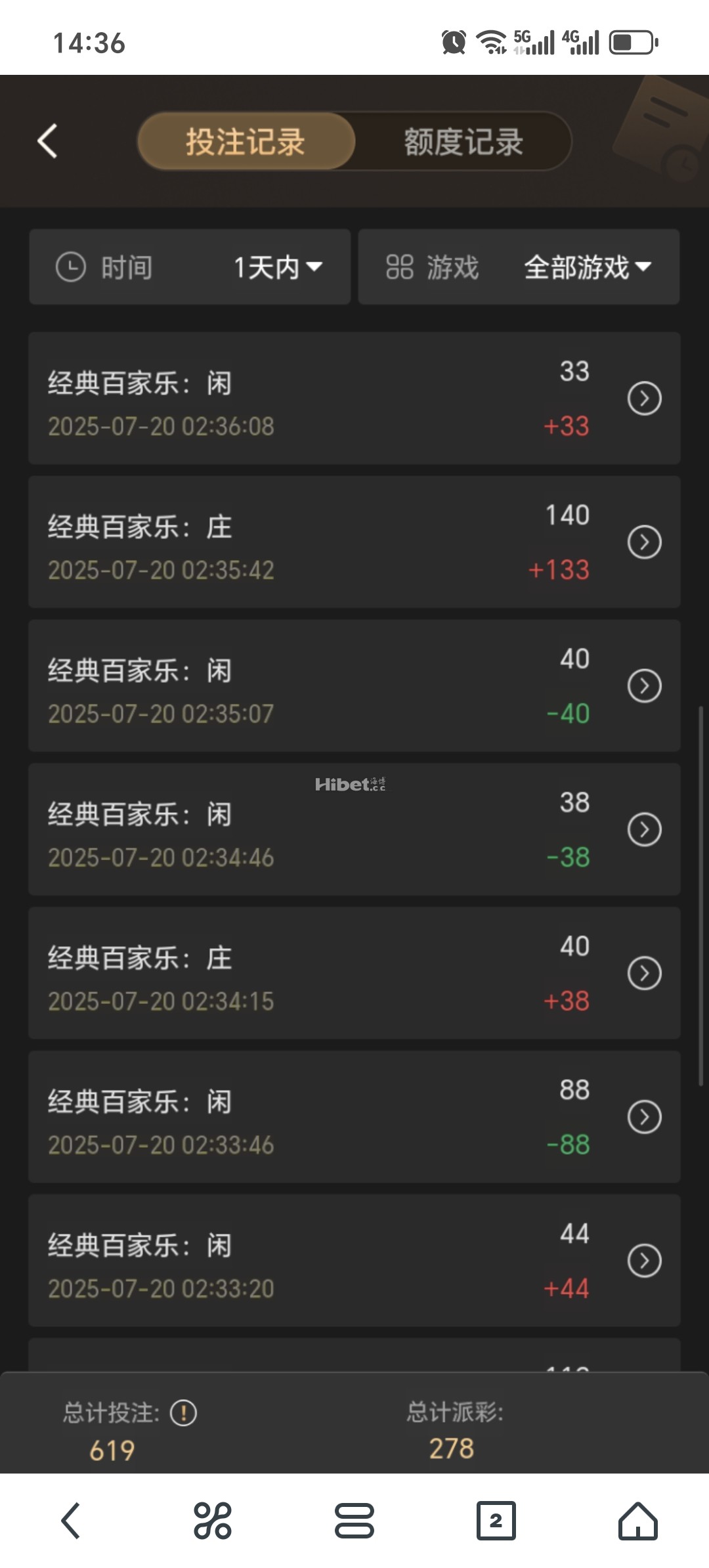Screen dimensions: 709x1568
Task: Select the 投注记录 tab
Action: tap(246, 142)
